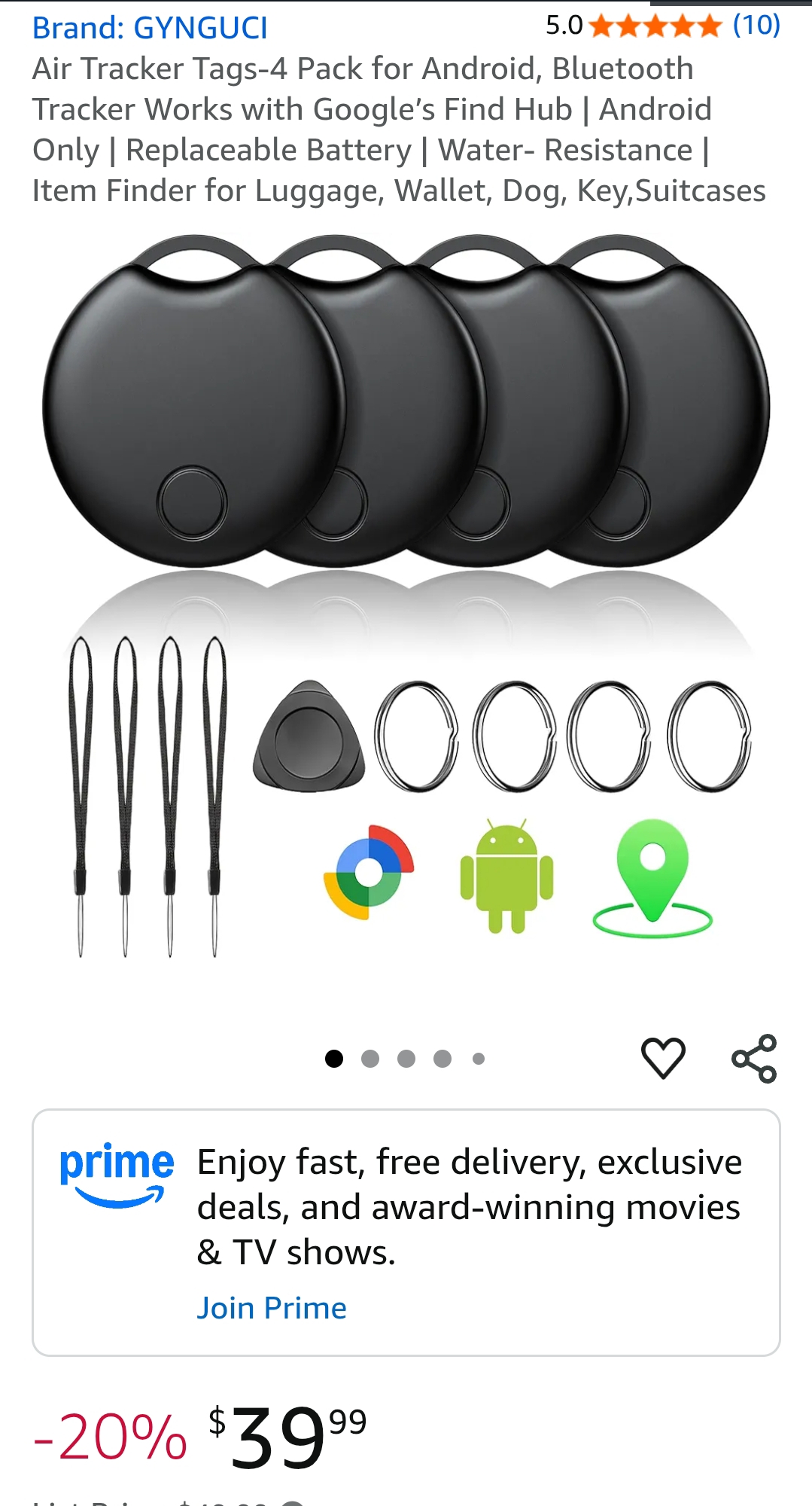This screenshot has width=812, height=1506.
Task: Select the last carousel dot
Action: [x=479, y=1059]
